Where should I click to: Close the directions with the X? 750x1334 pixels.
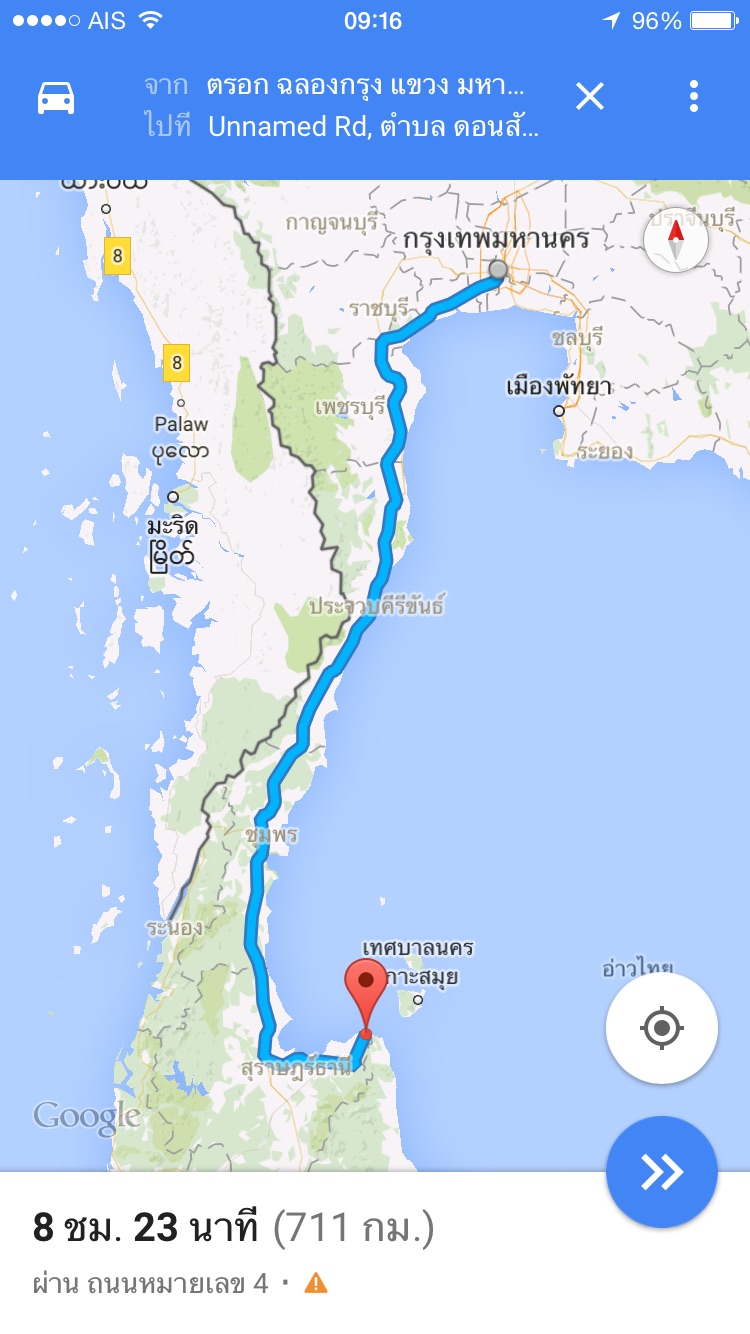click(x=589, y=97)
